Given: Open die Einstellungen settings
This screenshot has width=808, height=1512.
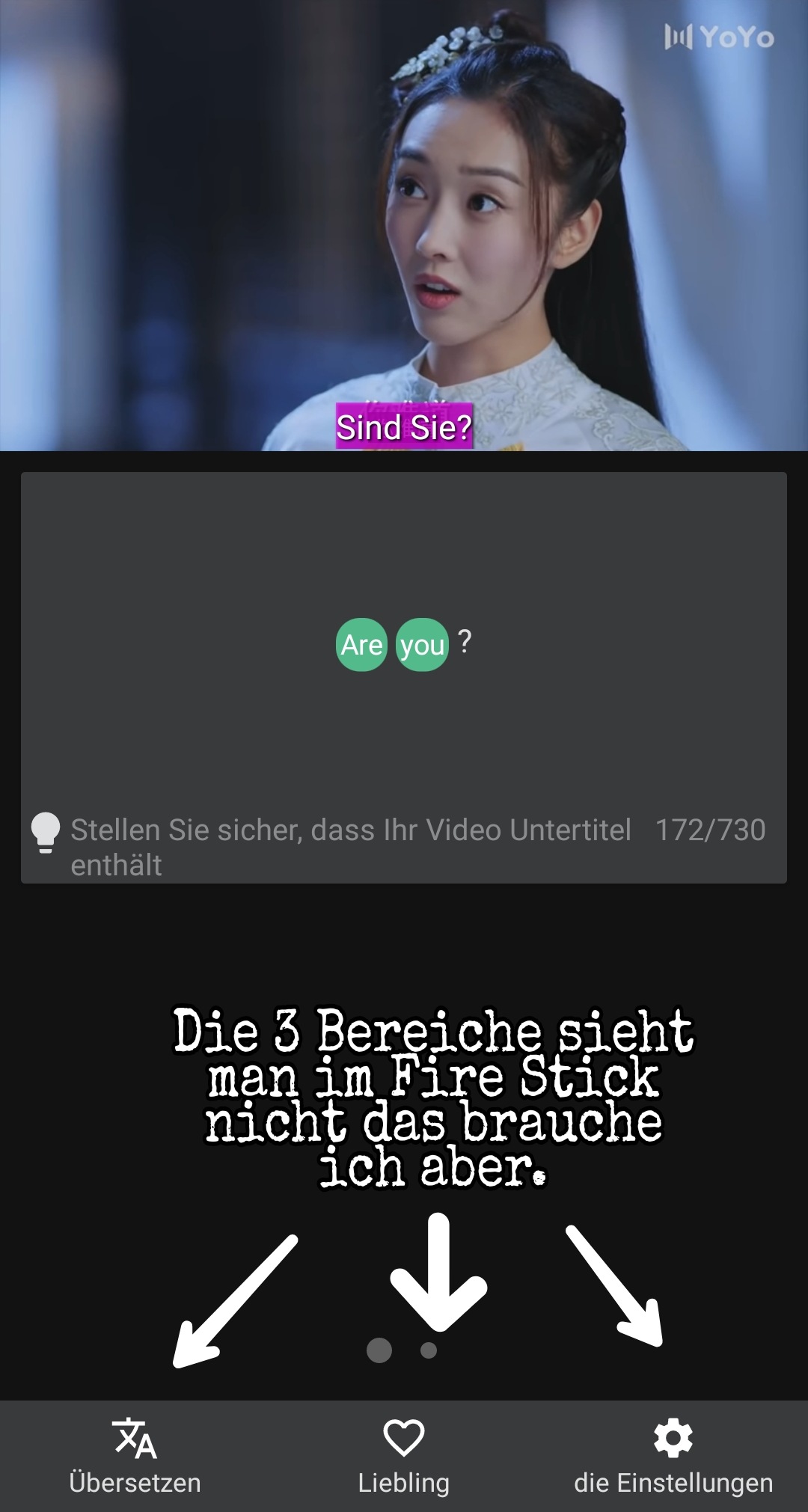Looking at the screenshot, I should pos(673,1456).
